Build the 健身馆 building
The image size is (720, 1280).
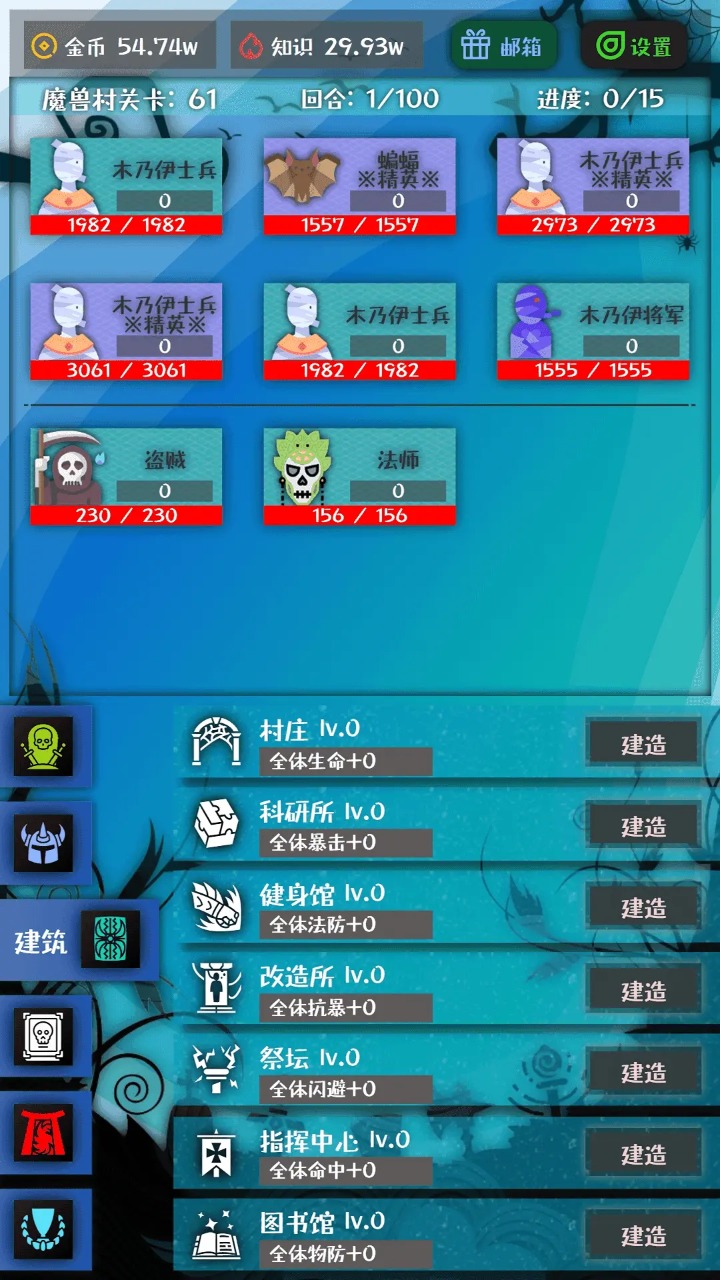(x=643, y=908)
